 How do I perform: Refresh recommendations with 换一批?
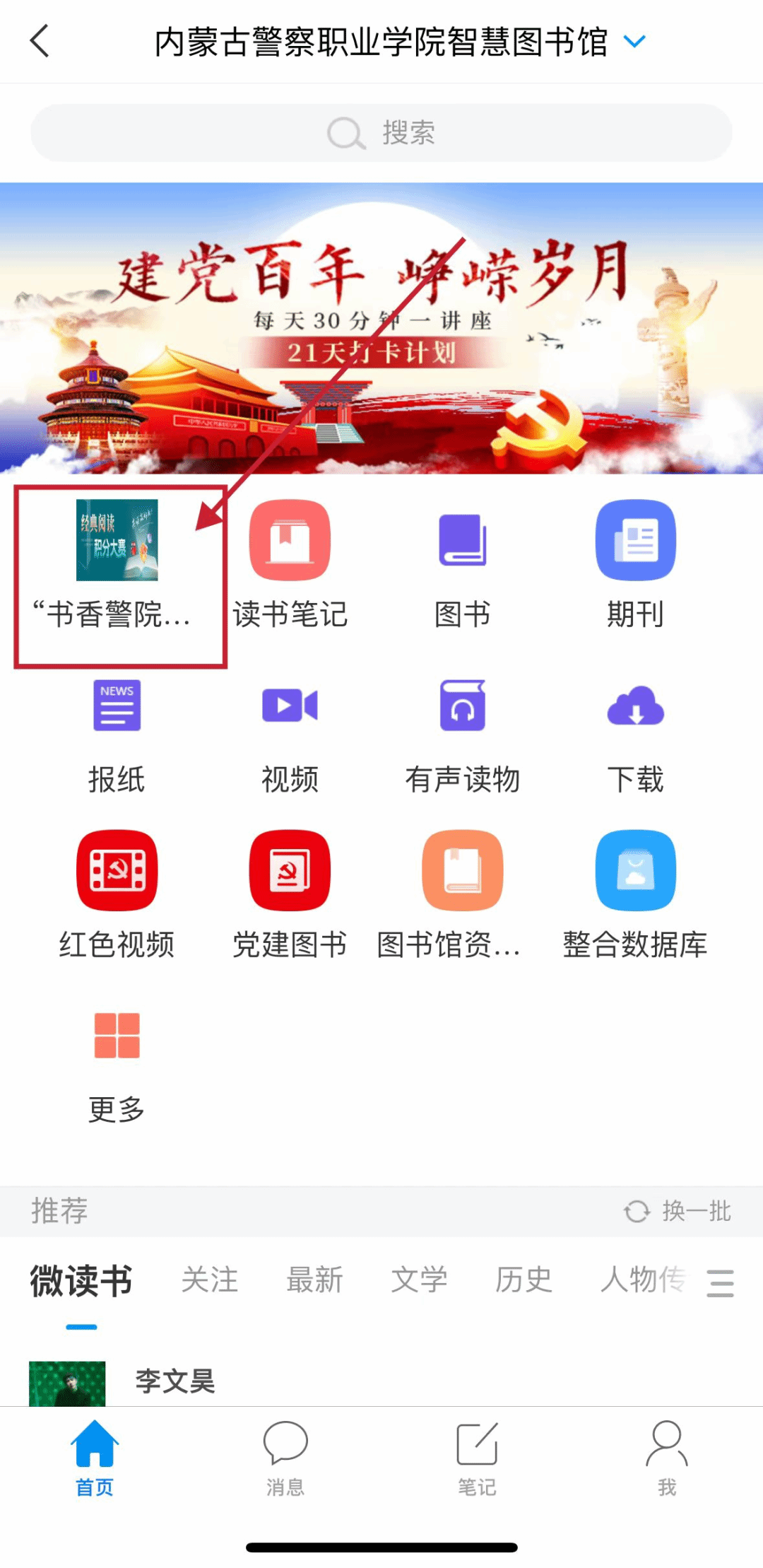coord(677,1211)
